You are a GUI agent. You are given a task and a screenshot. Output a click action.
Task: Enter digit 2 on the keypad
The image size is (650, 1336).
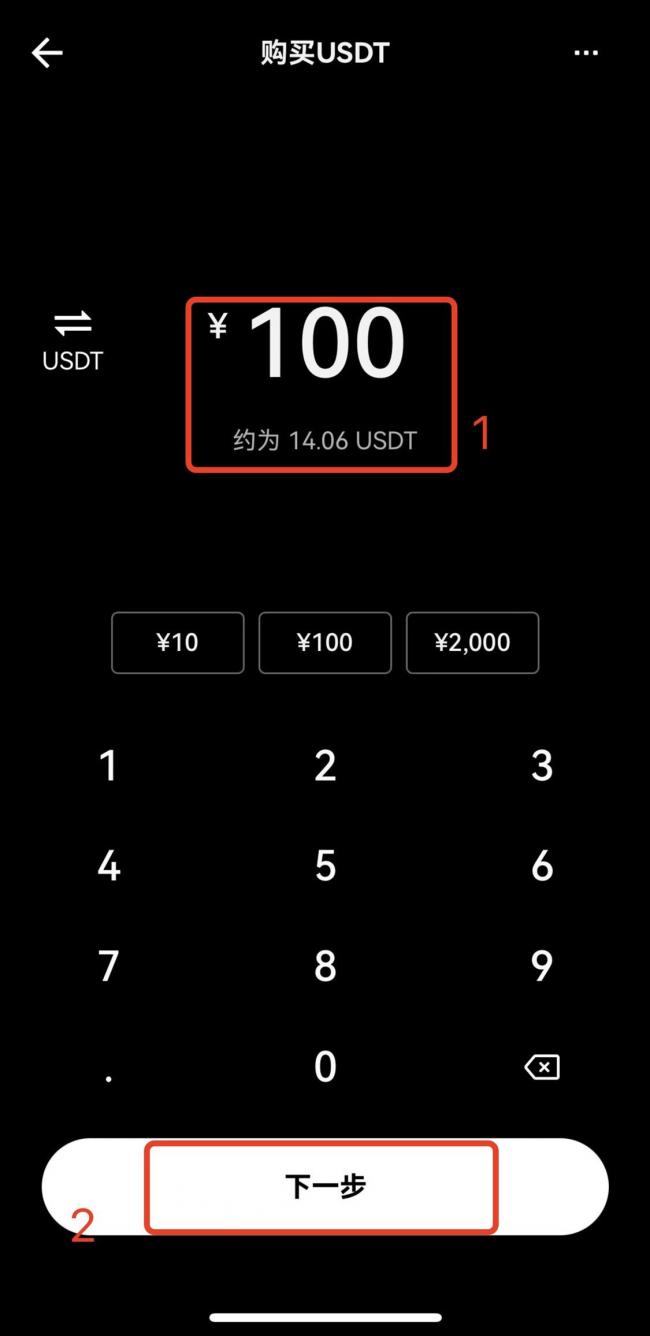[x=325, y=766]
